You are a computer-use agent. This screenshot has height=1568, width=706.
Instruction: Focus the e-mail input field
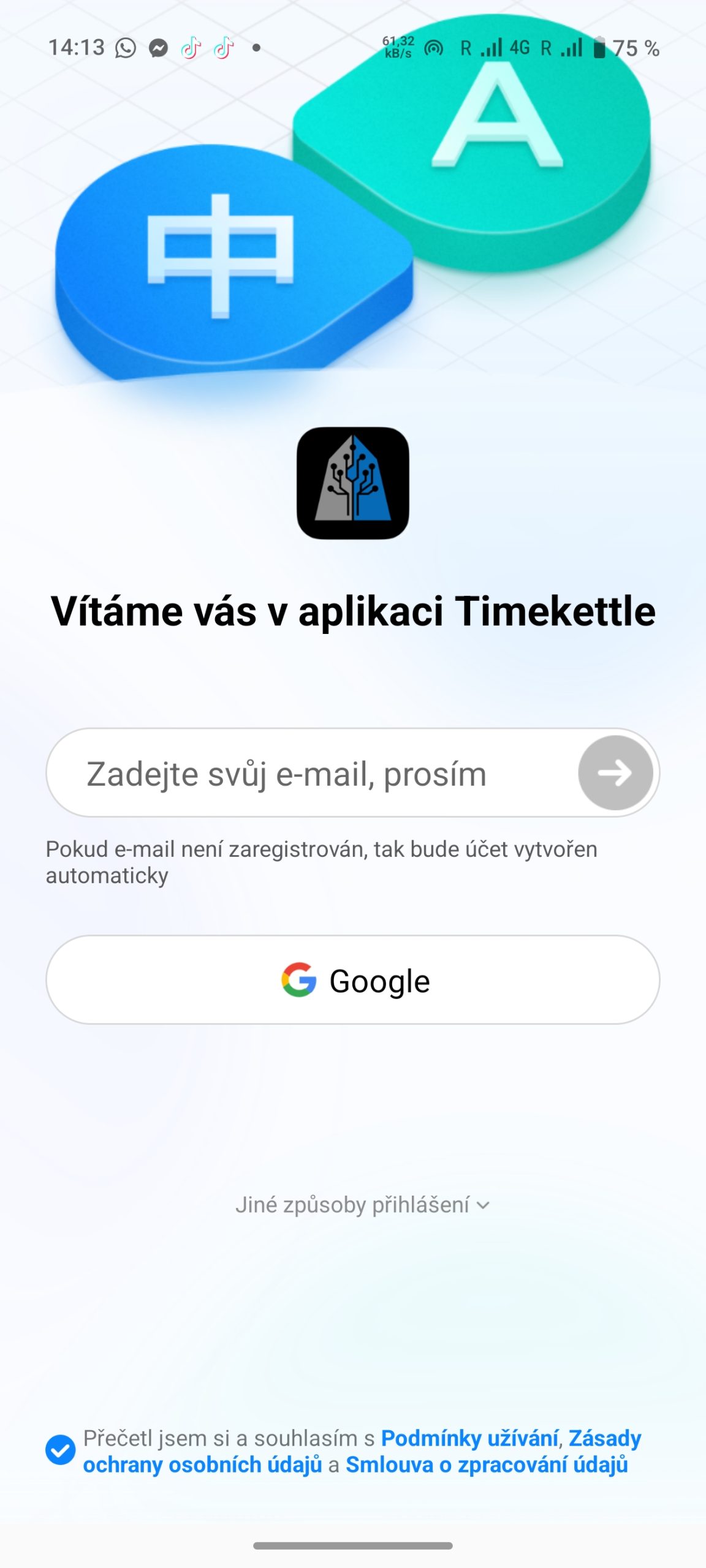coord(306,773)
